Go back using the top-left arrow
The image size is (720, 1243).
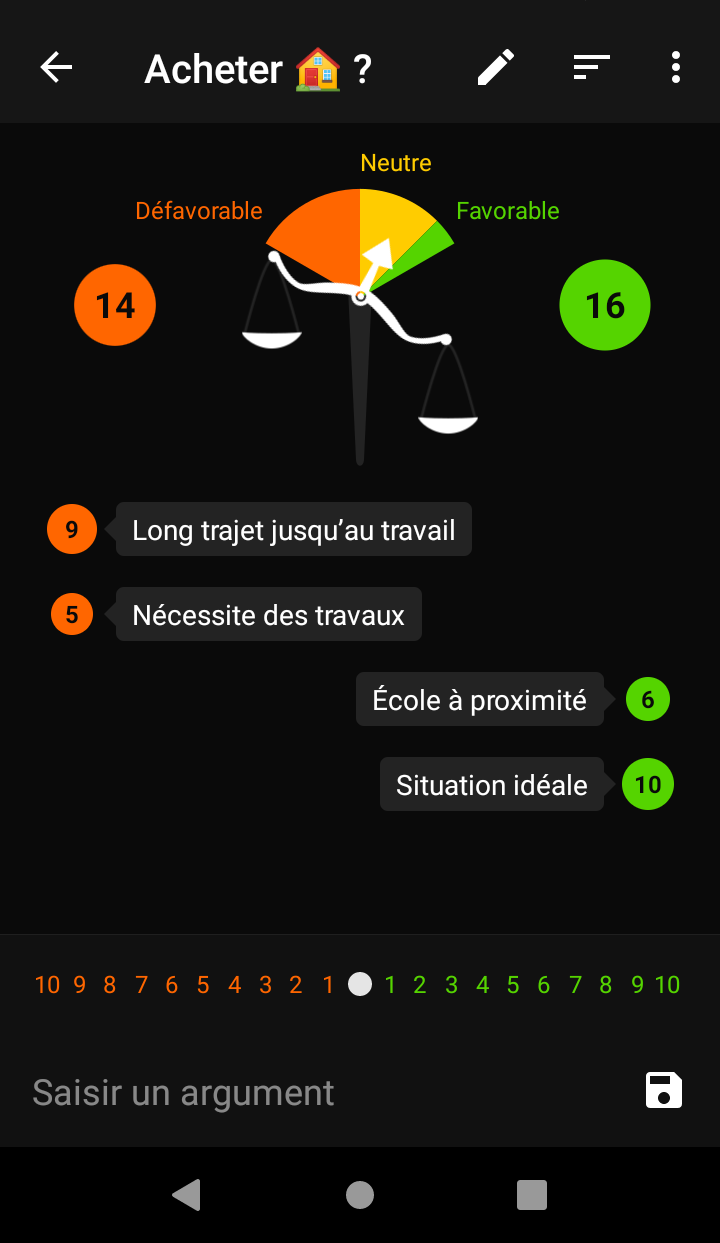pos(57,68)
